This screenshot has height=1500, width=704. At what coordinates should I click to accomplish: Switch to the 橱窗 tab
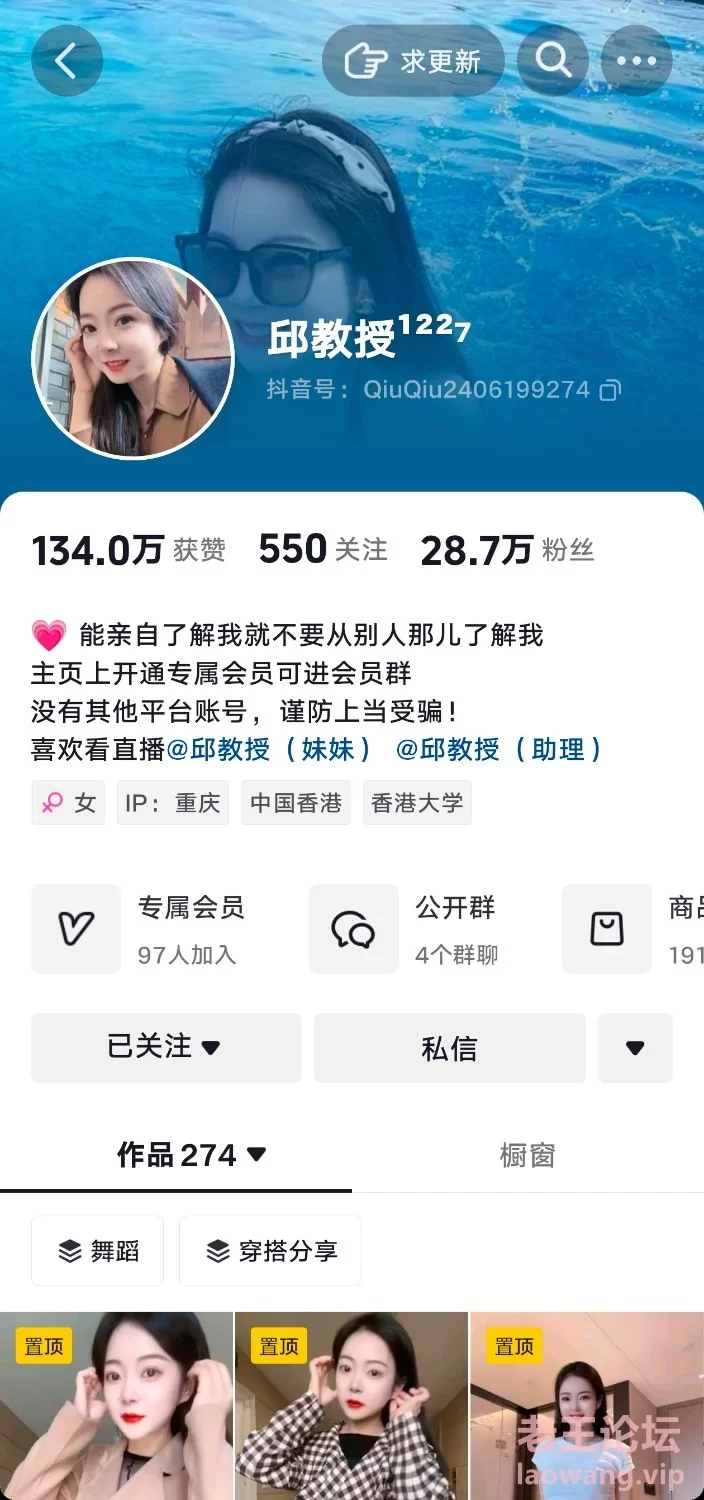pyautogui.click(x=527, y=1155)
